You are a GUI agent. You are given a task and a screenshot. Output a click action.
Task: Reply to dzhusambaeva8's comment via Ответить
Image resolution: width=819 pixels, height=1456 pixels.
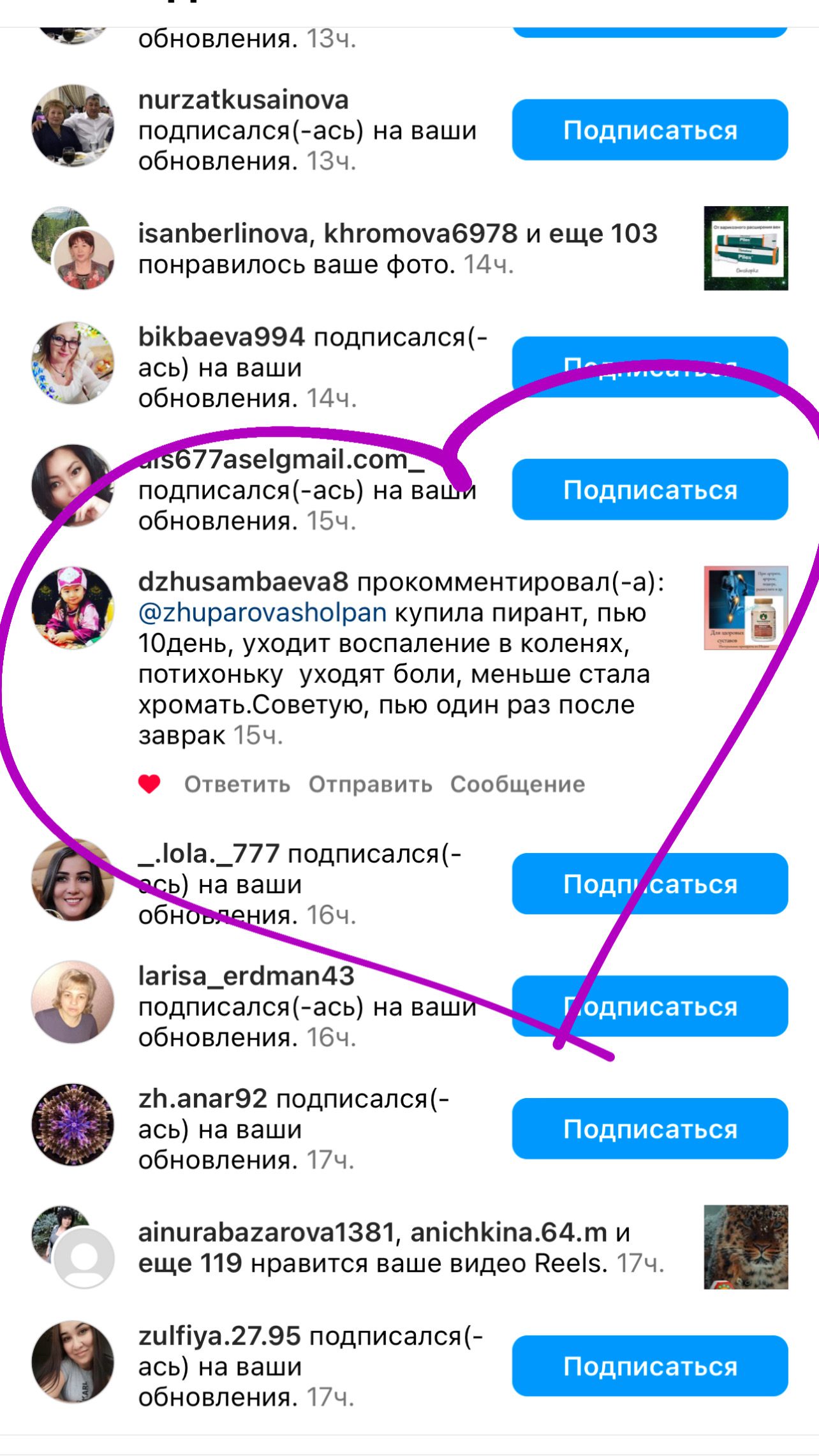pos(237,784)
